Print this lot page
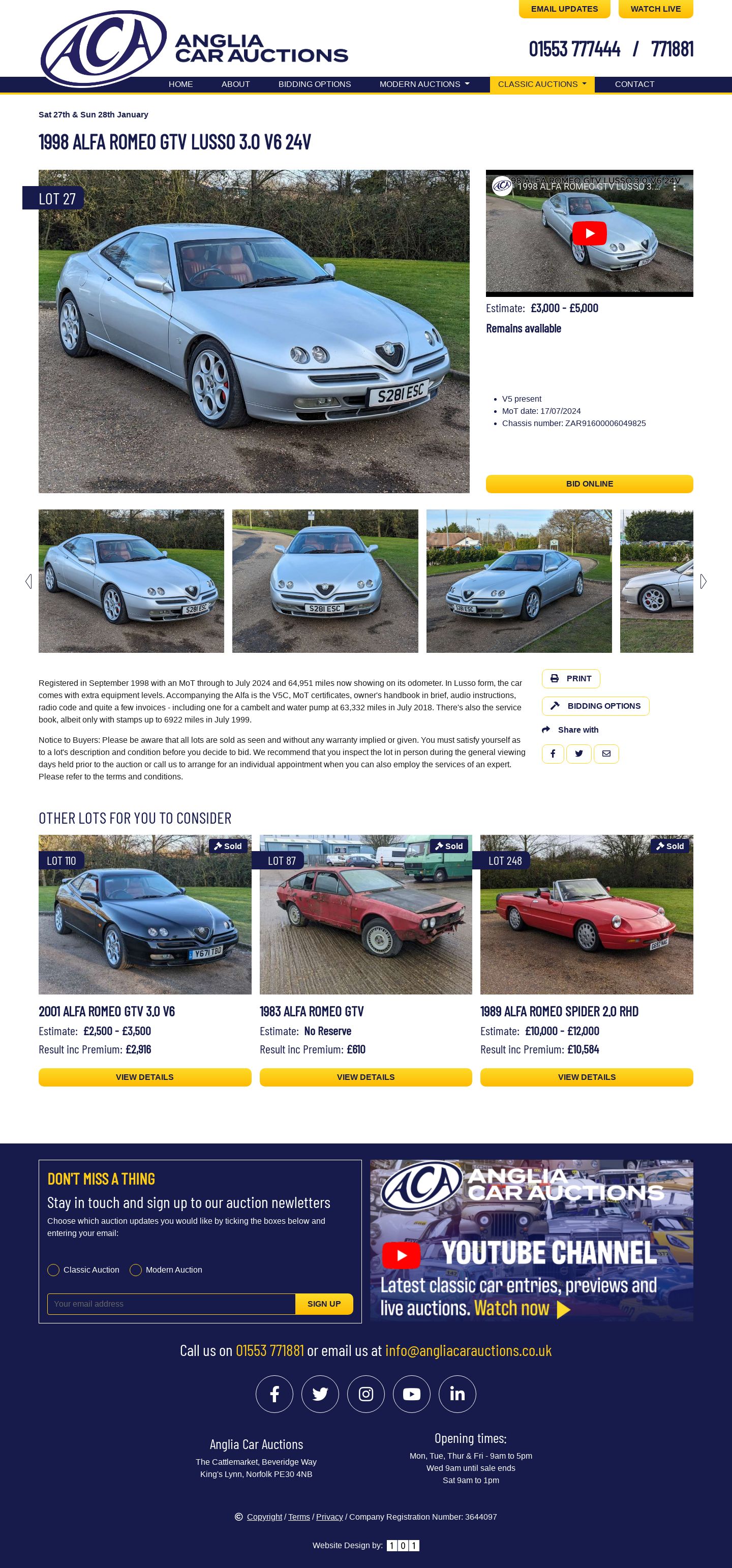 [570, 679]
